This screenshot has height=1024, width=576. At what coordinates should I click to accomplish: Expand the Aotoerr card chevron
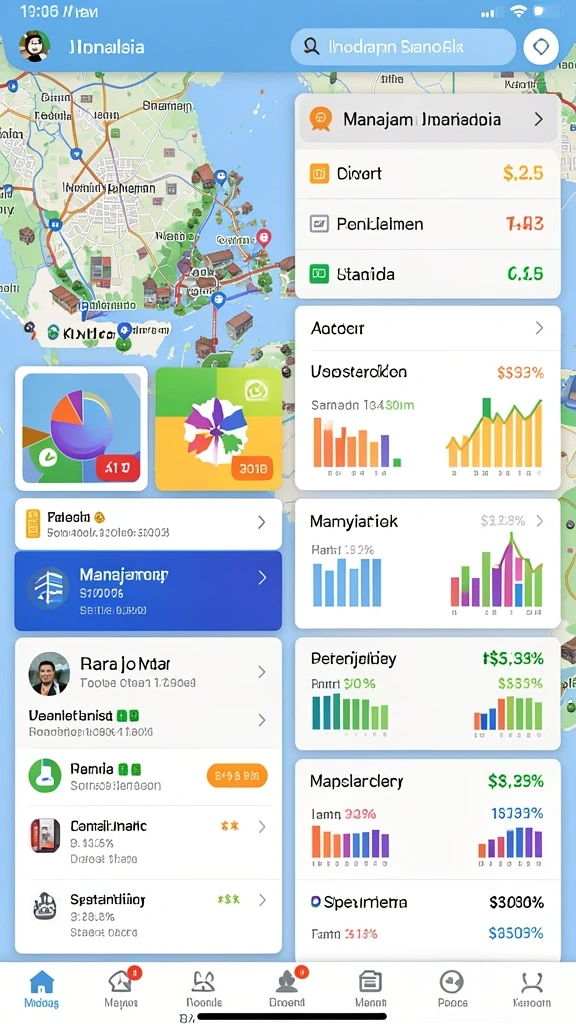(539, 328)
